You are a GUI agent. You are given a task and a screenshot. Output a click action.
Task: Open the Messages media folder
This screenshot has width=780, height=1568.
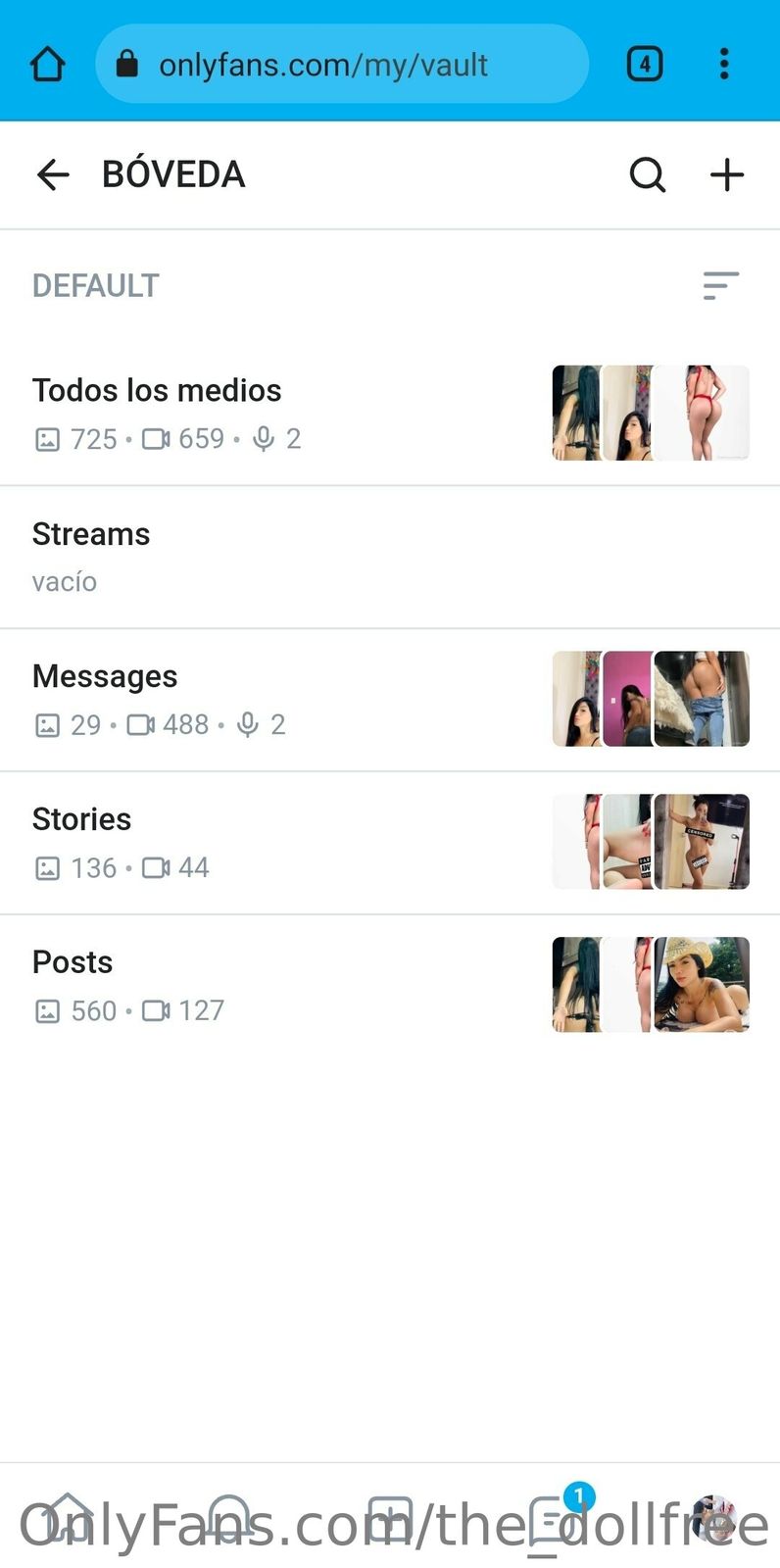coord(105,677)
